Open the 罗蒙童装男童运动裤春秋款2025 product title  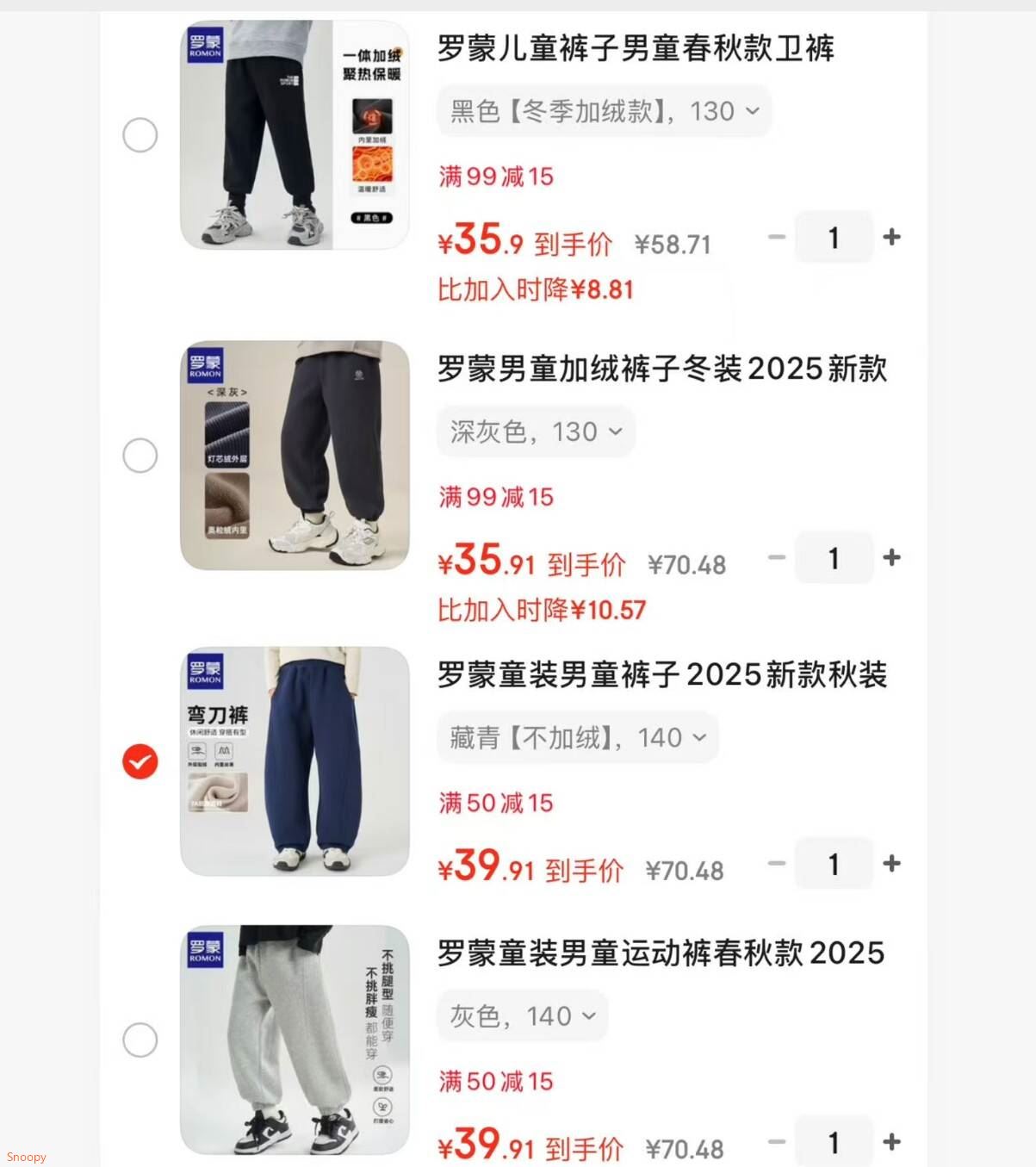[661, 953]
